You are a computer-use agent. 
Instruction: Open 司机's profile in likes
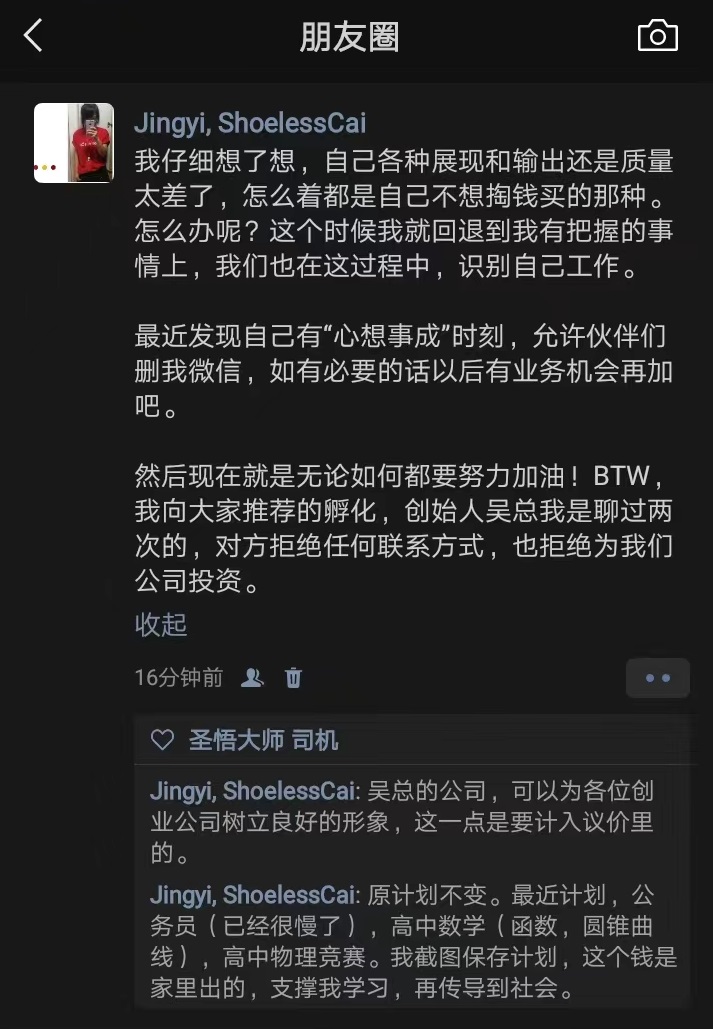(315, 740)
